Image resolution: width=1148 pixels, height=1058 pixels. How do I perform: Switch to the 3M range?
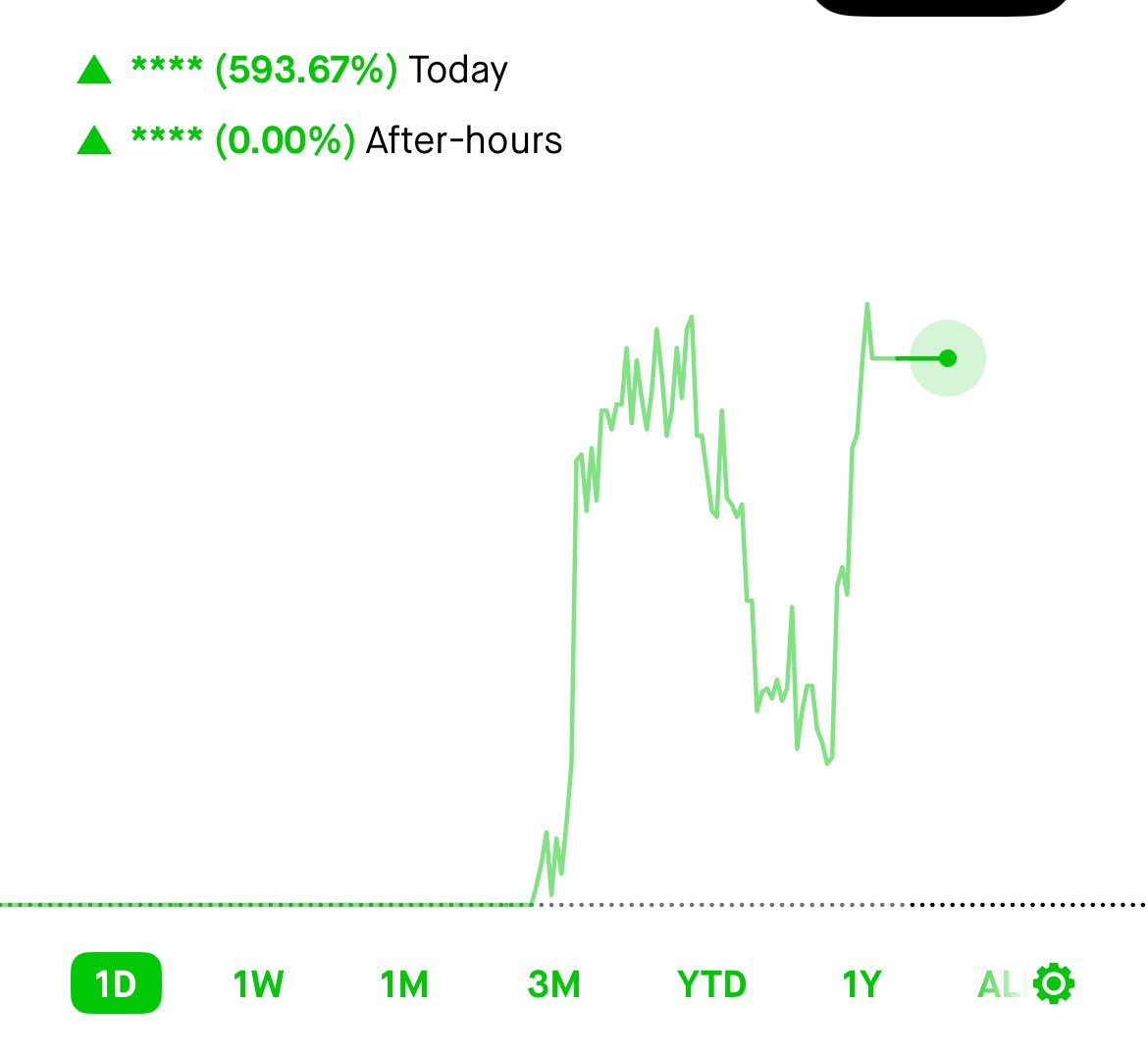click(x=553, y=983)
